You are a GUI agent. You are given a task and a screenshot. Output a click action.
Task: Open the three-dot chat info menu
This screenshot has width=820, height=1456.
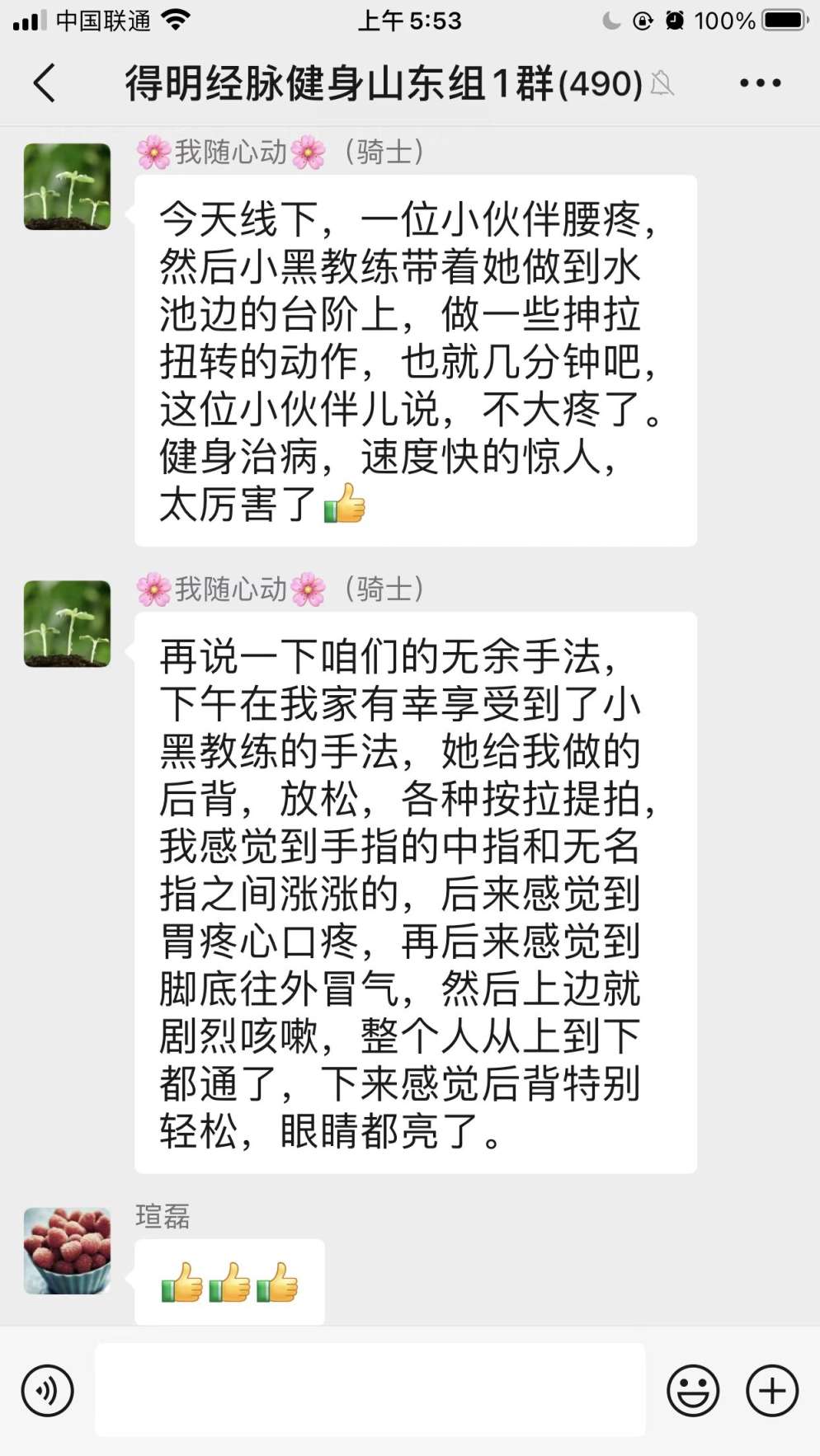pos(760,83)
